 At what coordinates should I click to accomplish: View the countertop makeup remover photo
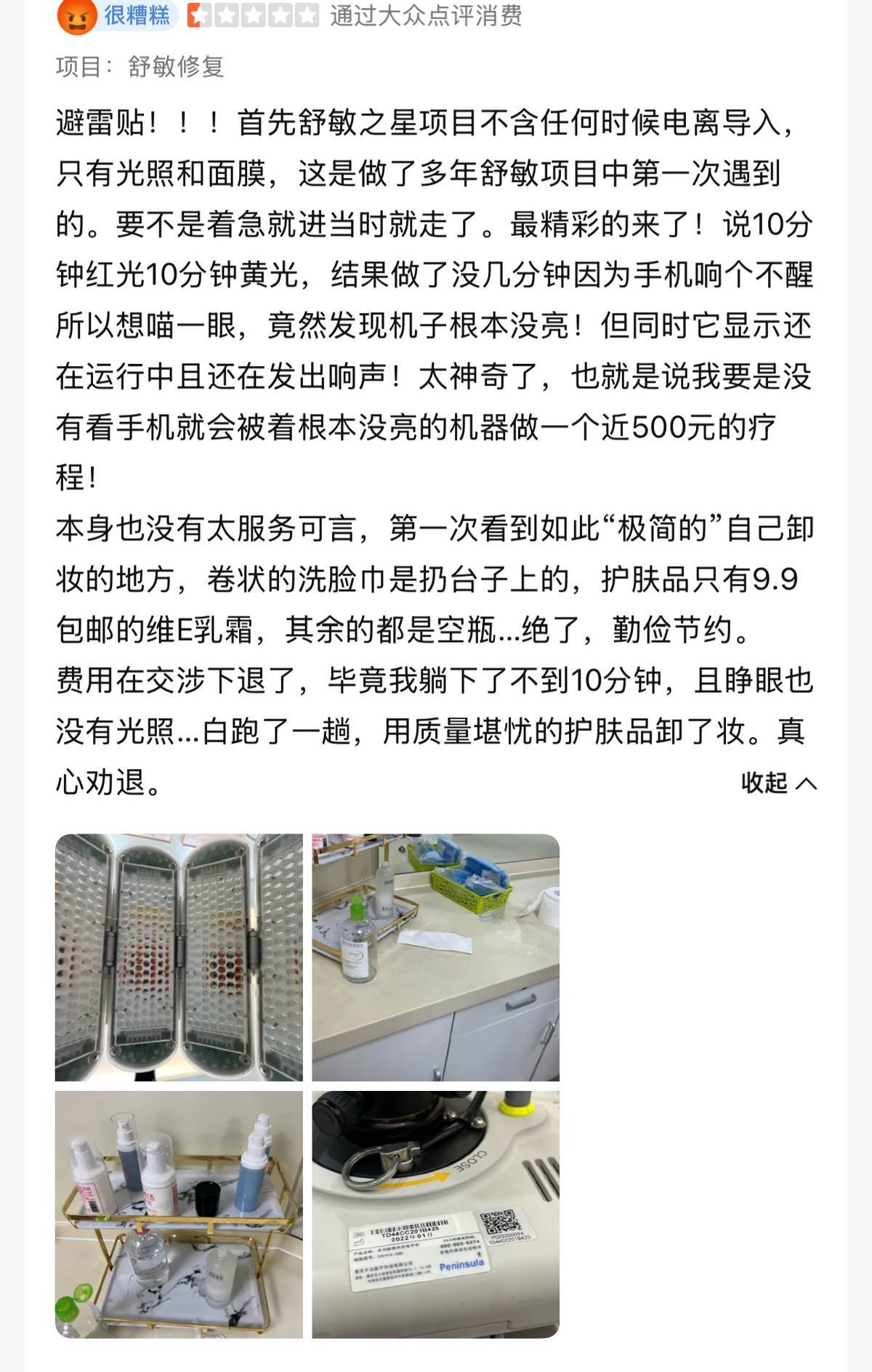436,957
